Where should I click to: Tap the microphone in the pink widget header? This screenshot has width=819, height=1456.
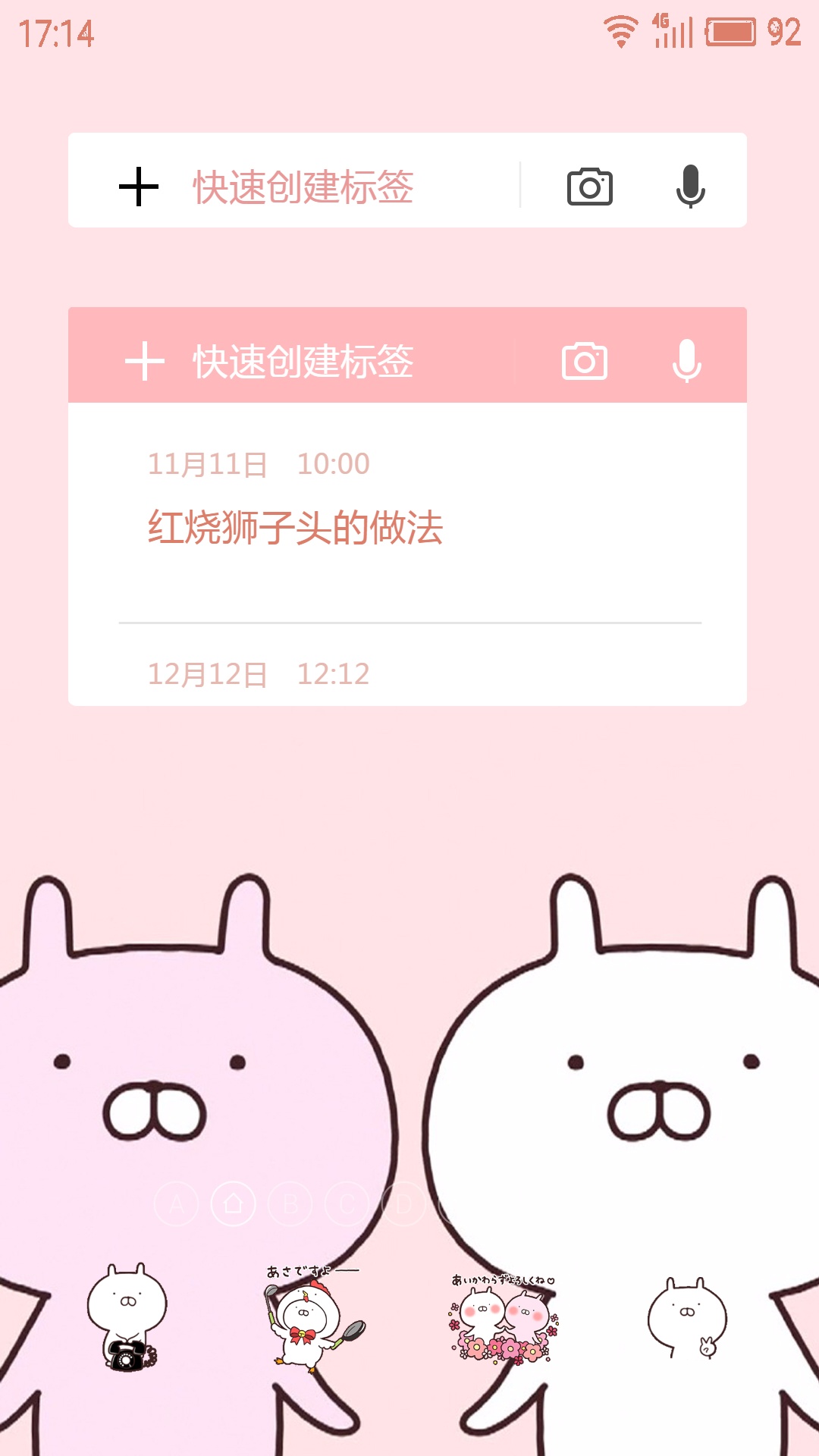[x=686, y=361]
